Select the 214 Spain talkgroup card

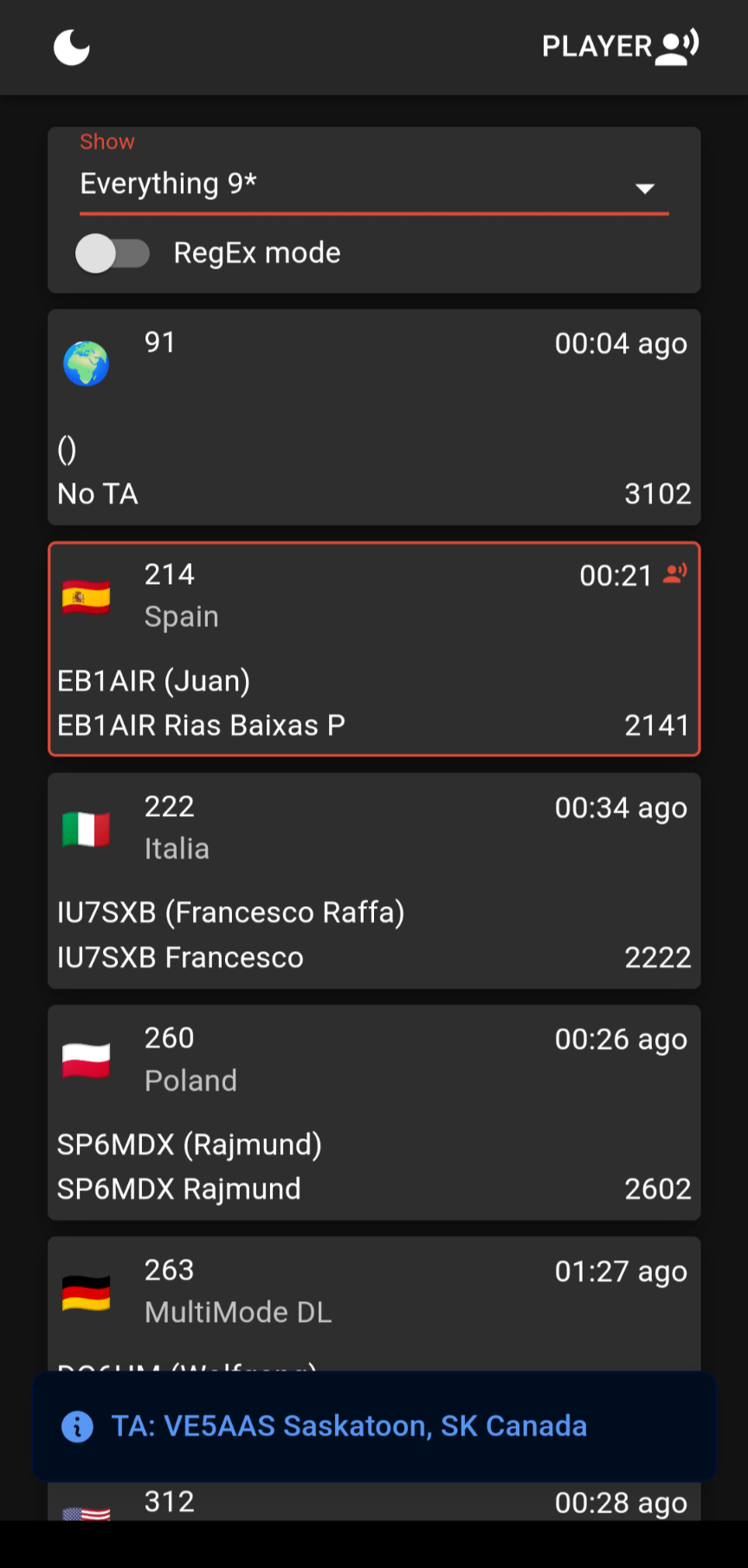click(x=374, y=649)
